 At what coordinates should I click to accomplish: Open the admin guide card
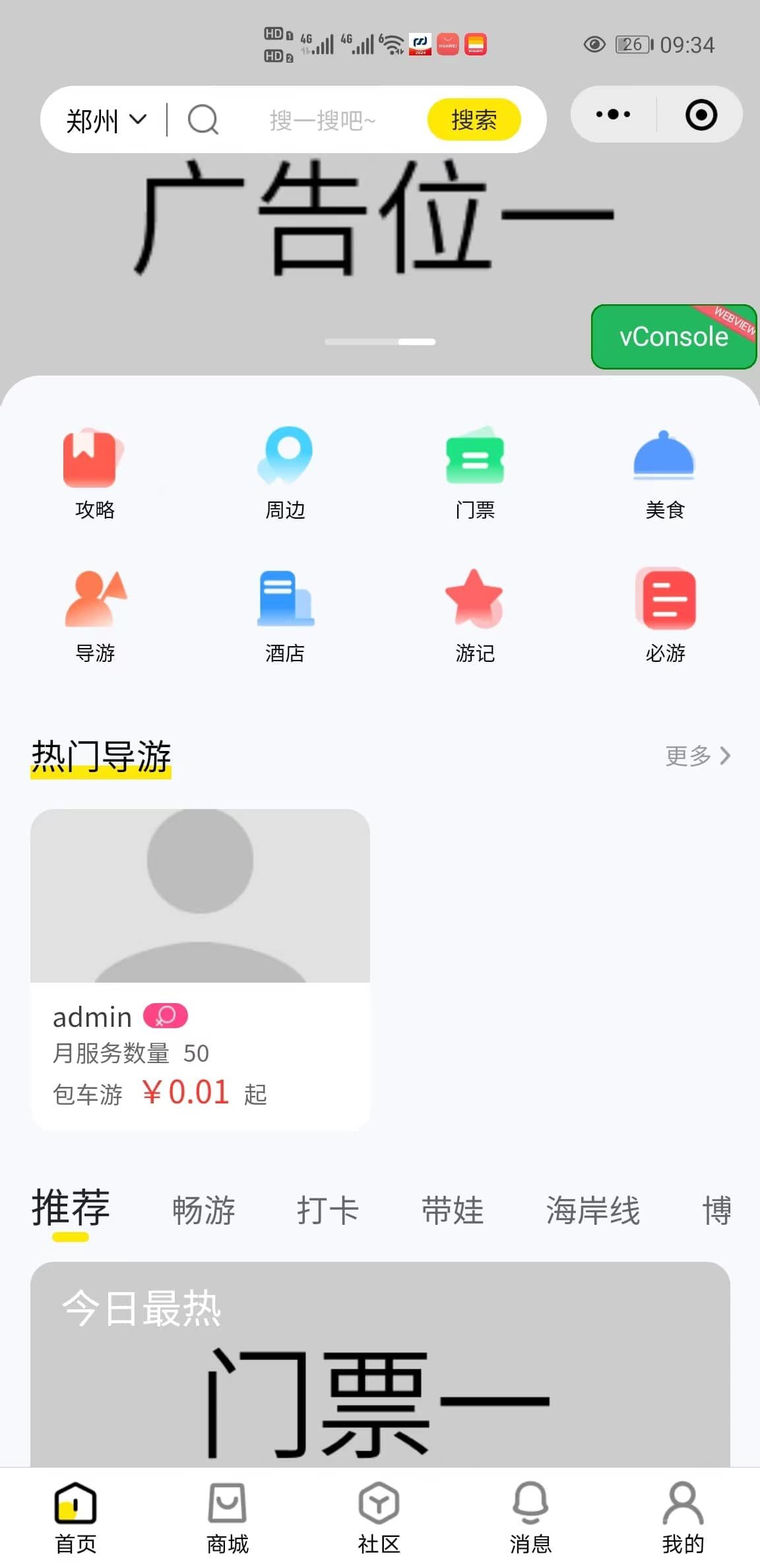[200, 969]
